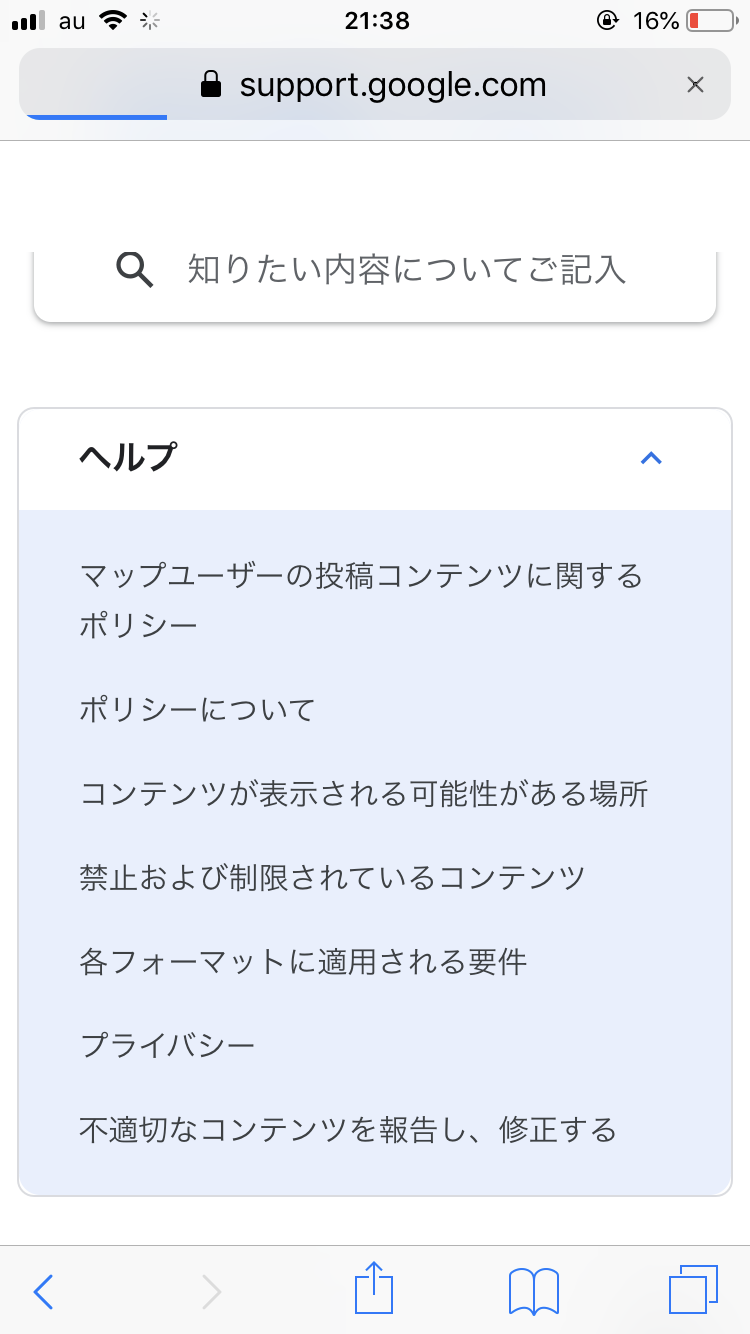This screenshot has width=750, height=1334.
Task: Stop loading with the X button
Action: 696,85
